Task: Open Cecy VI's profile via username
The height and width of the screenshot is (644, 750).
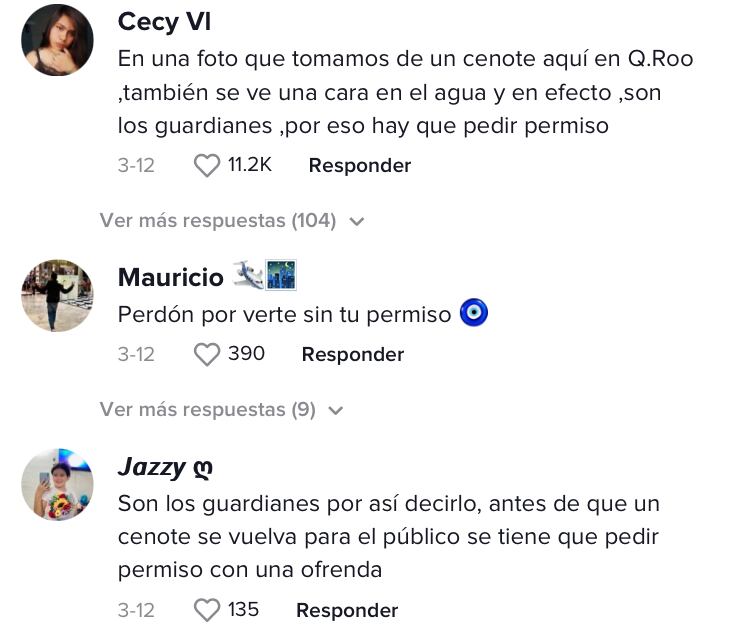Action: (164, 22)
